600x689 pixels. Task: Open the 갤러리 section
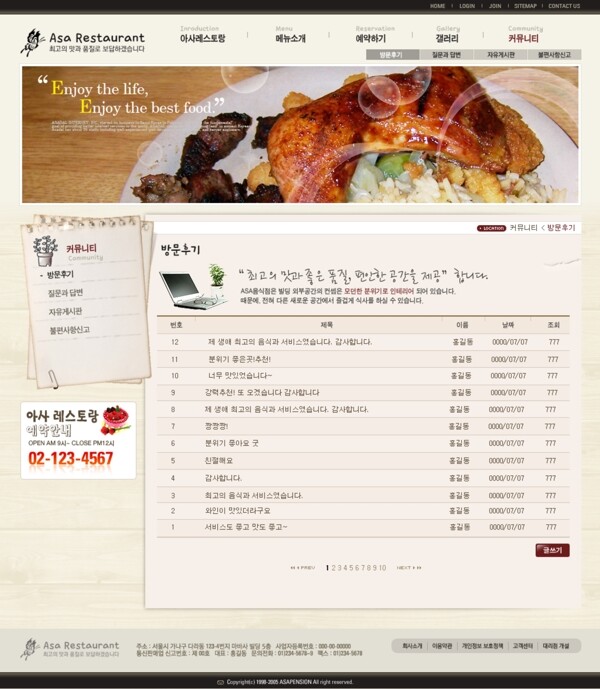447,38
